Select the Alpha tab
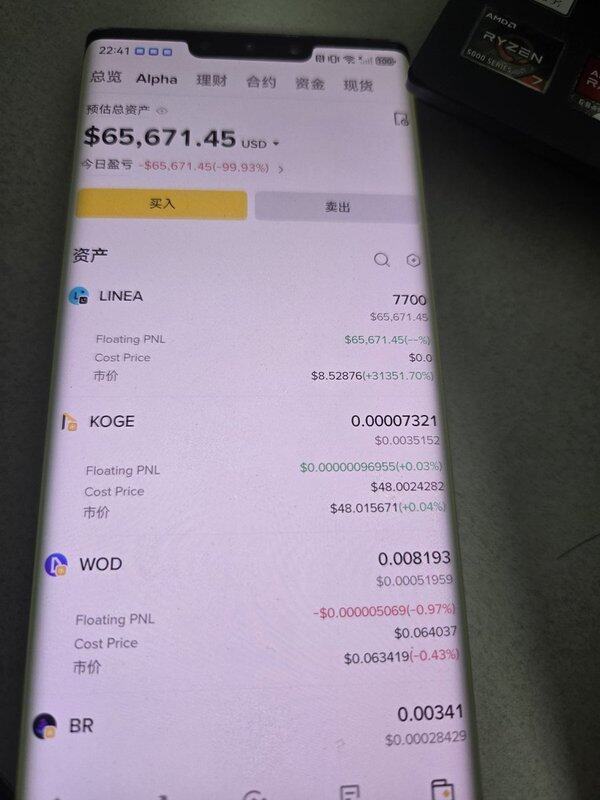 (157, 79)
